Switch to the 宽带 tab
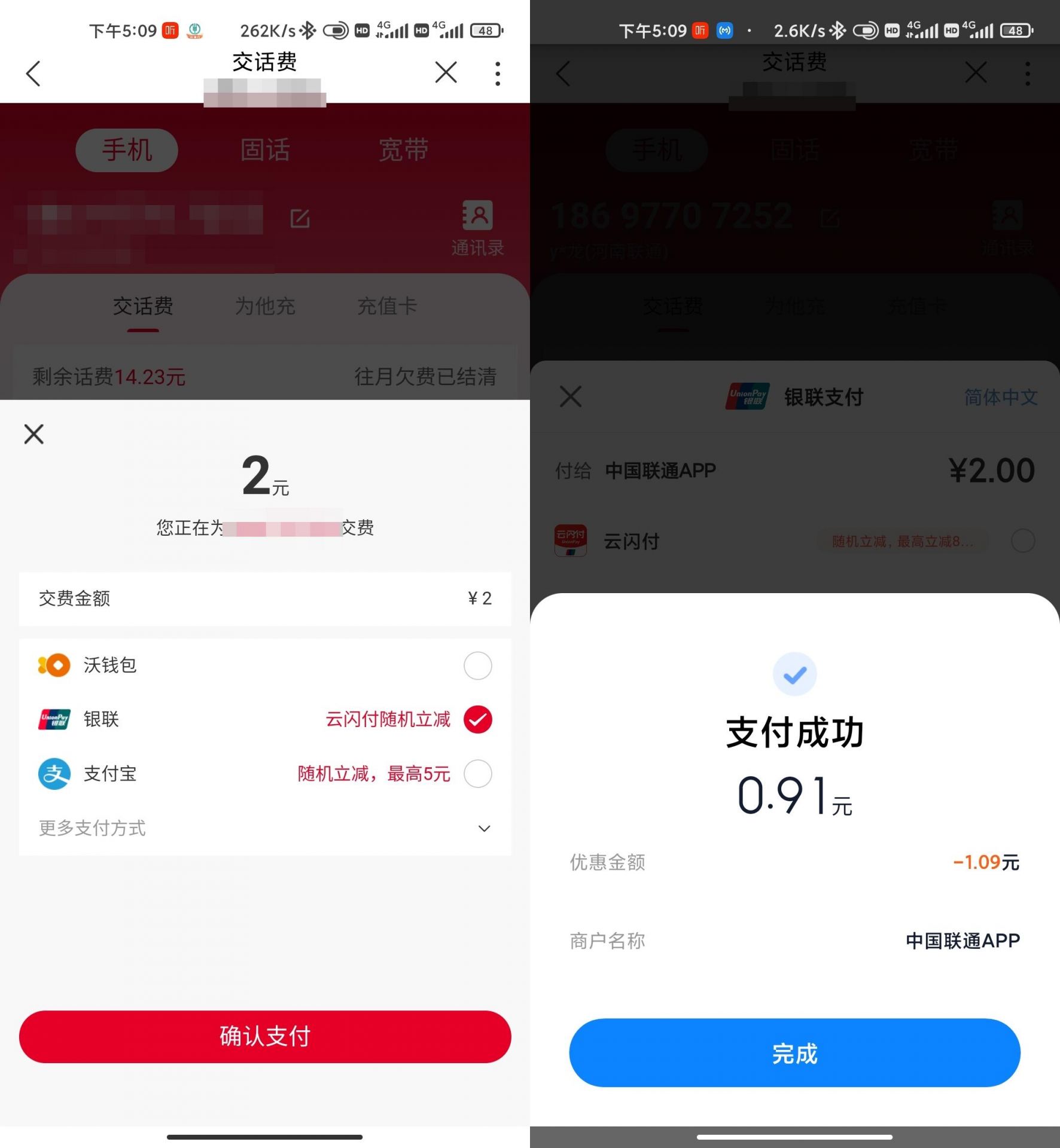Image resolution: width=1060 pixels, height=1148 pixels. point(403,150)
